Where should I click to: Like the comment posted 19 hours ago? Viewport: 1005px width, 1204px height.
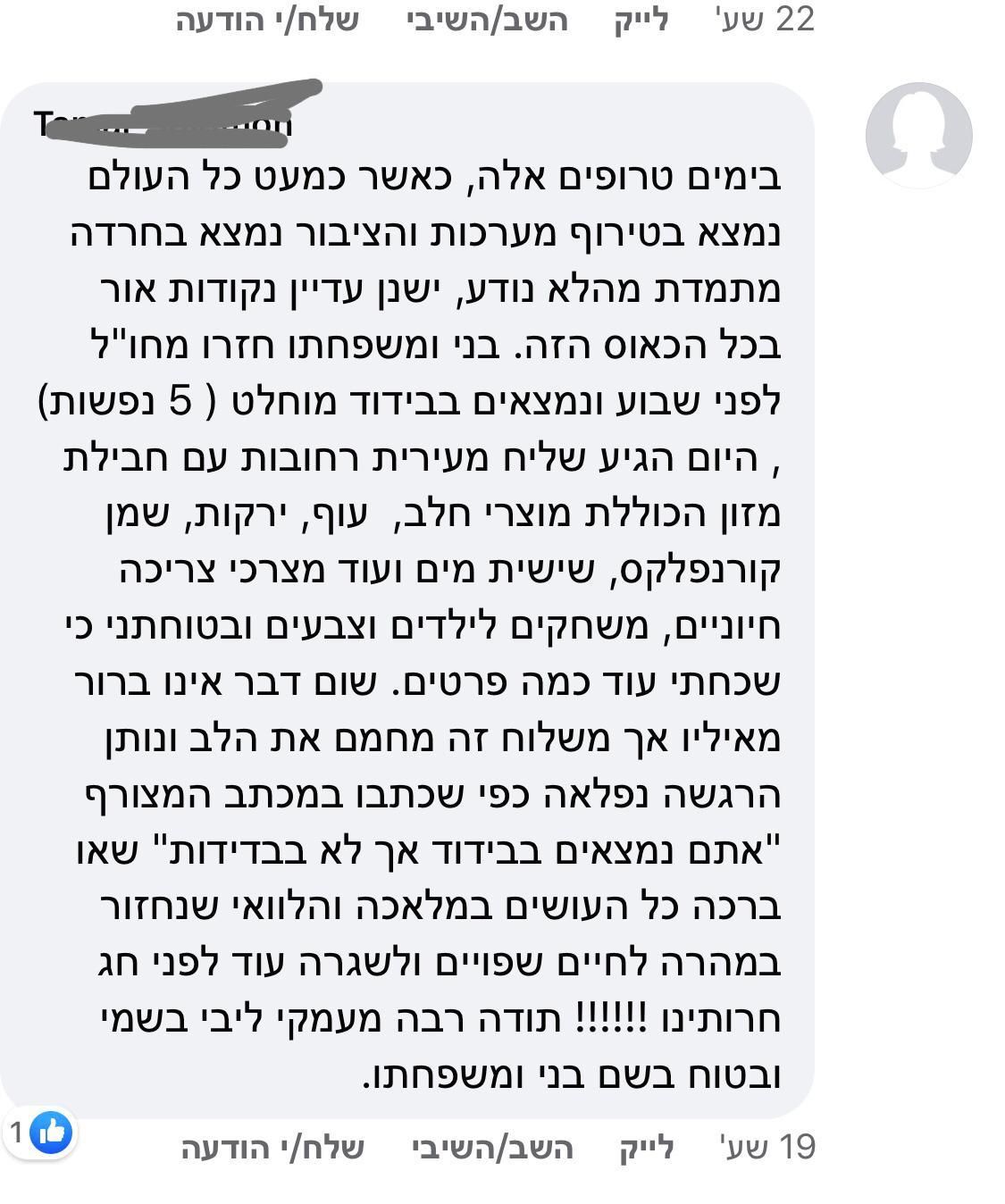pos(646,1148)
